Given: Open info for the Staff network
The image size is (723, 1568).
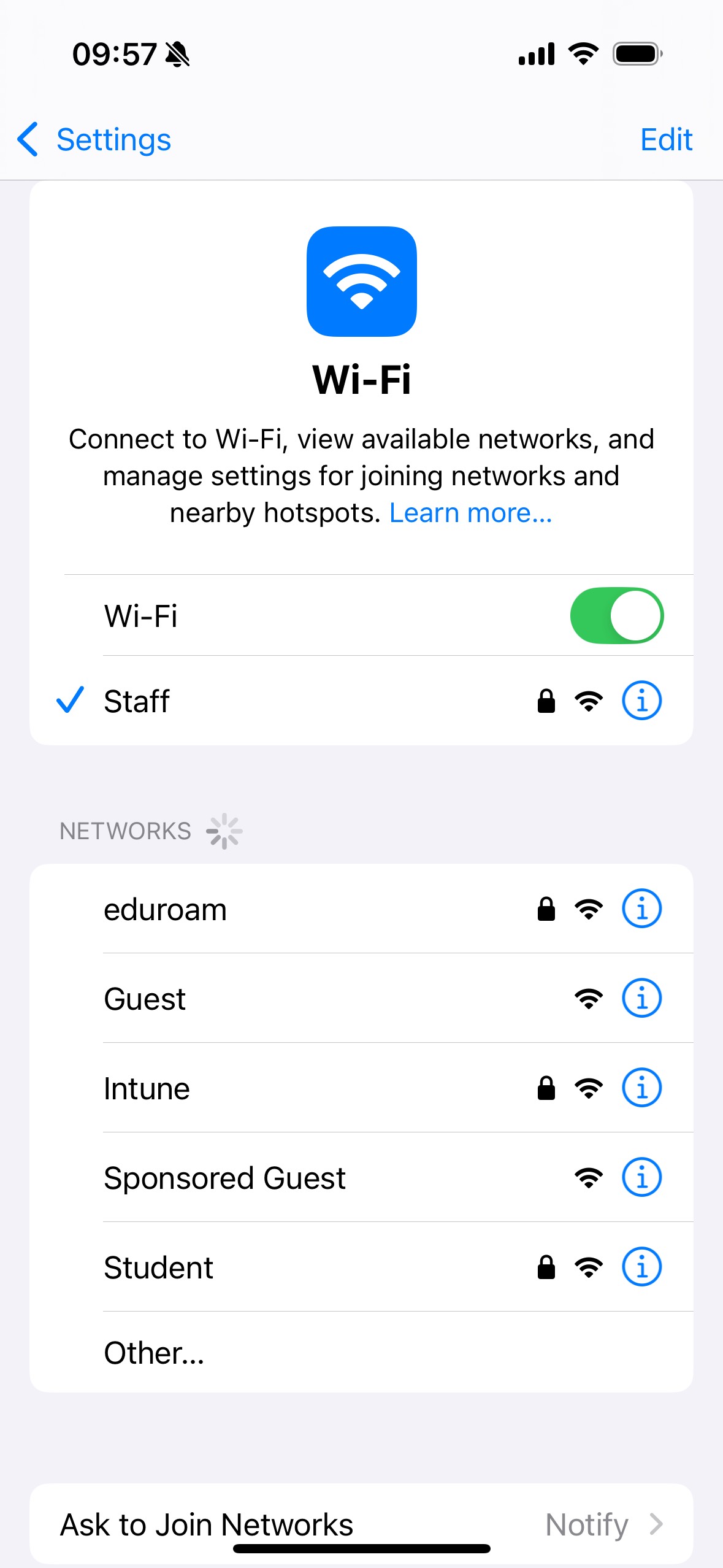Looking at the screenshot, I should [641, 701].
